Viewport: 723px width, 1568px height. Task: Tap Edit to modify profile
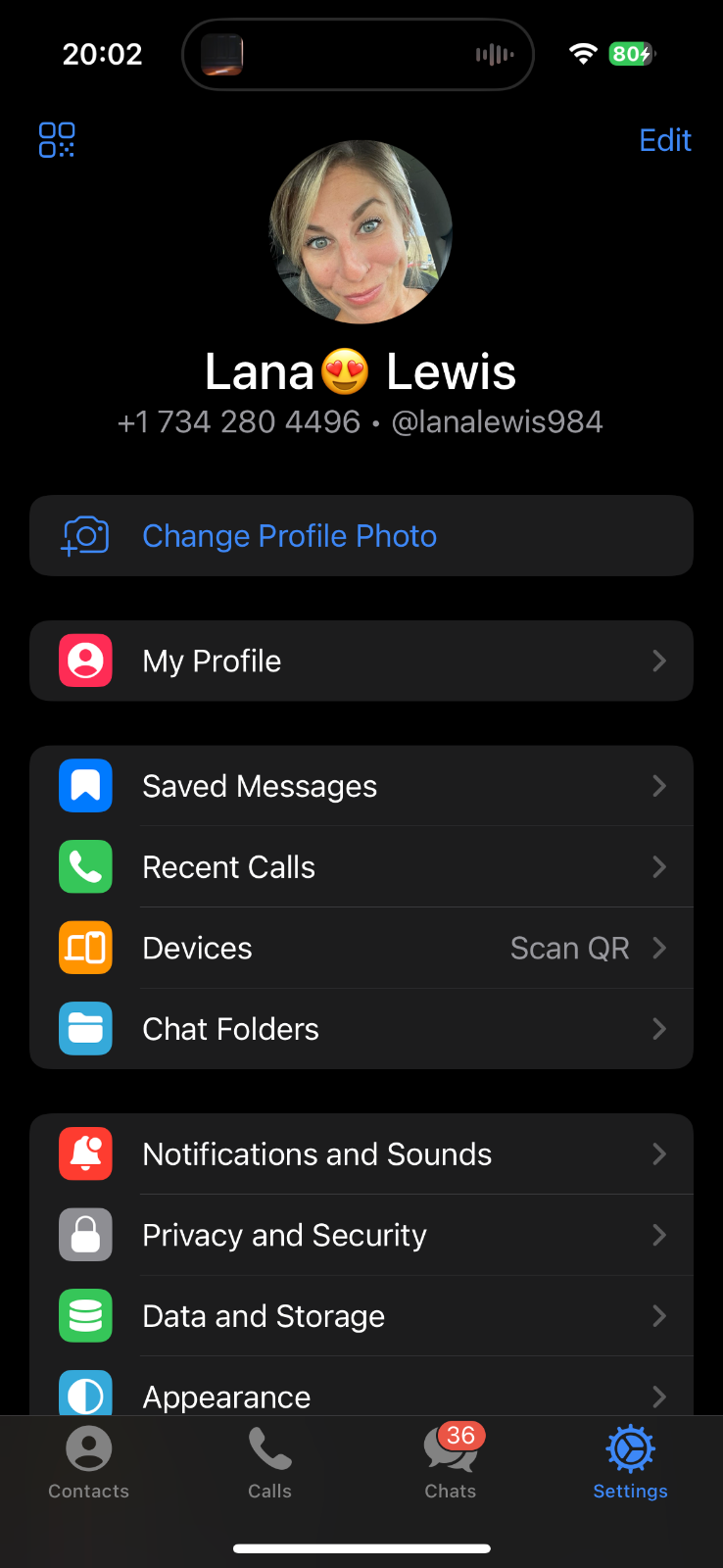[x=664, y=140]
